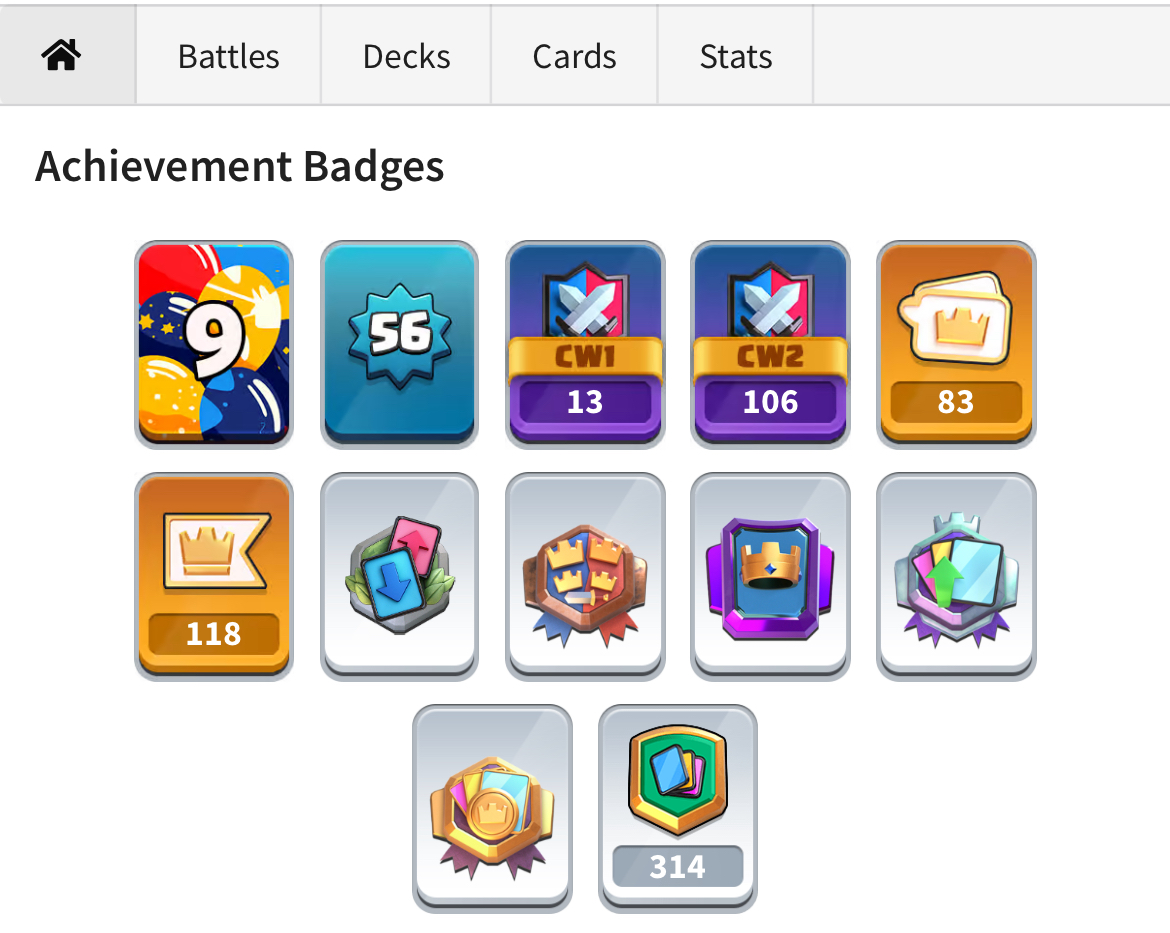Open the green card shield badge showing 314

pyautogui.click(x=678, y=808)
